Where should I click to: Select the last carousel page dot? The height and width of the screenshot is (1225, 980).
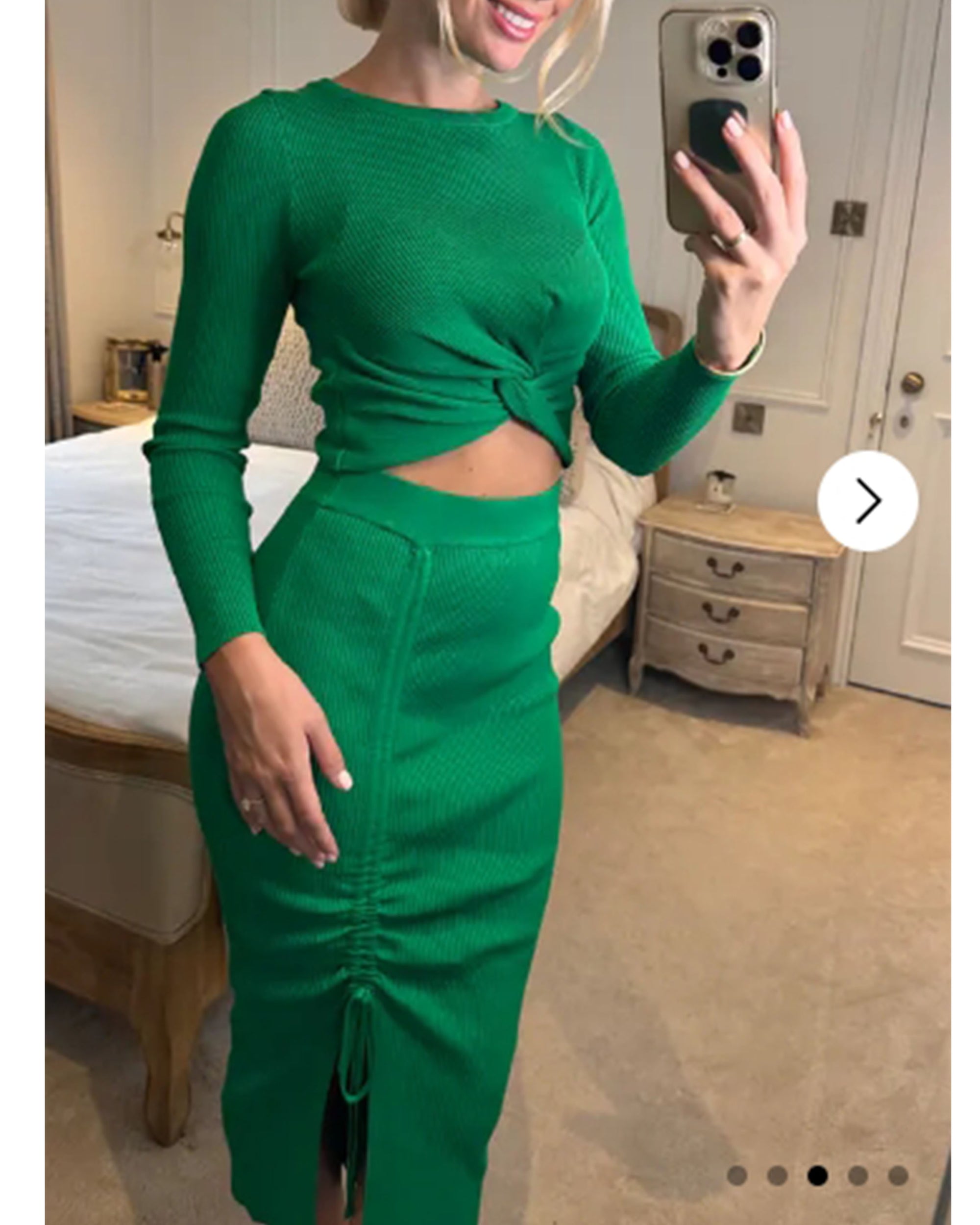pyautogui.click(x=898, y=1176)
